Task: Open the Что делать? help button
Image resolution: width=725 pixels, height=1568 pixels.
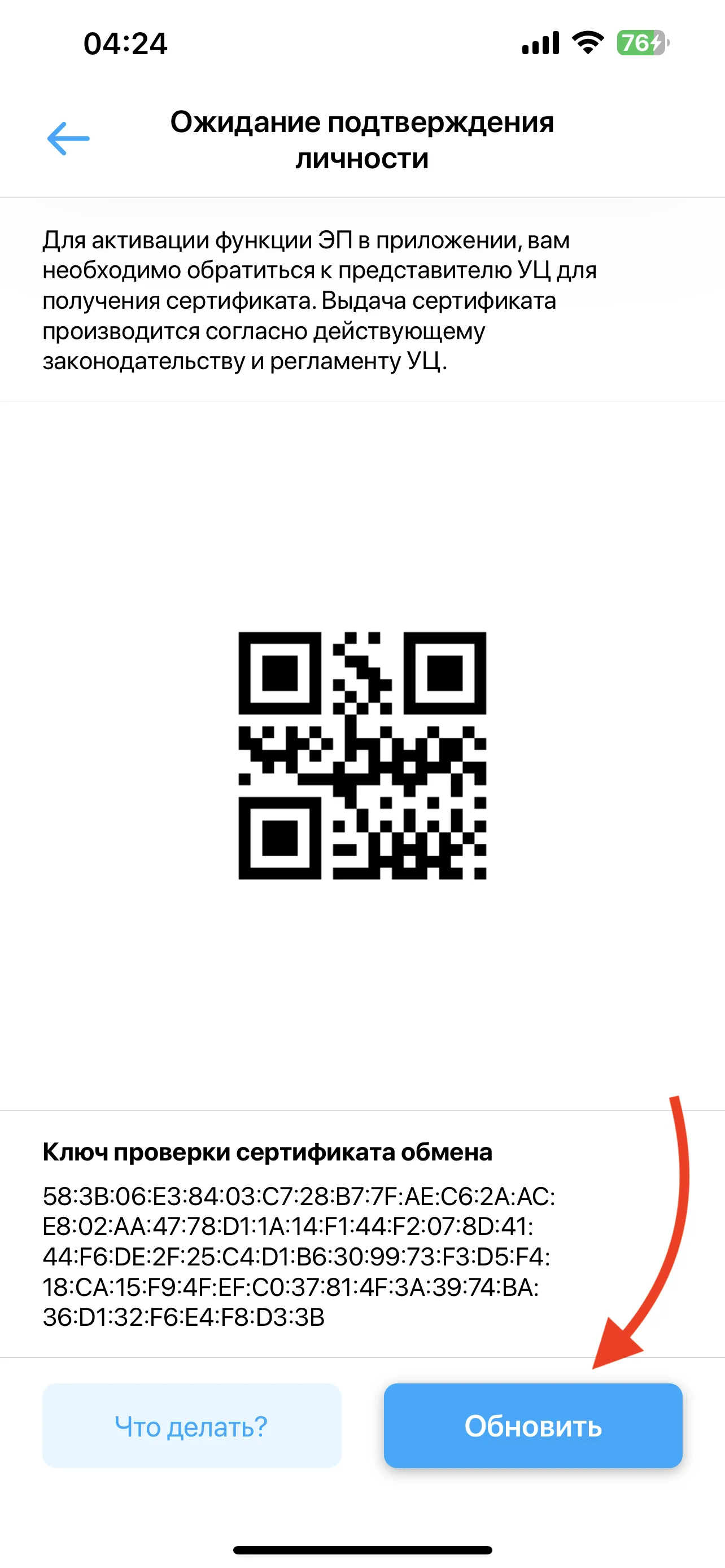Action: click(191, 1426)
